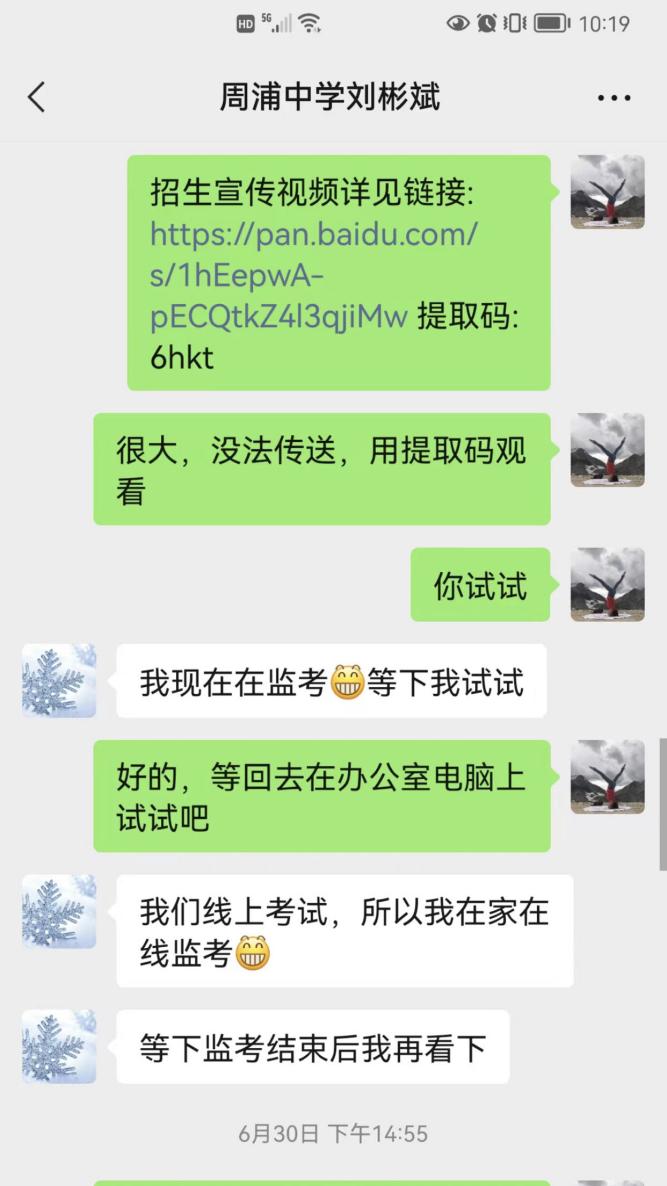Go back to the chat list
Screen dimensions: 667x1186
click(x=37, y=97)
